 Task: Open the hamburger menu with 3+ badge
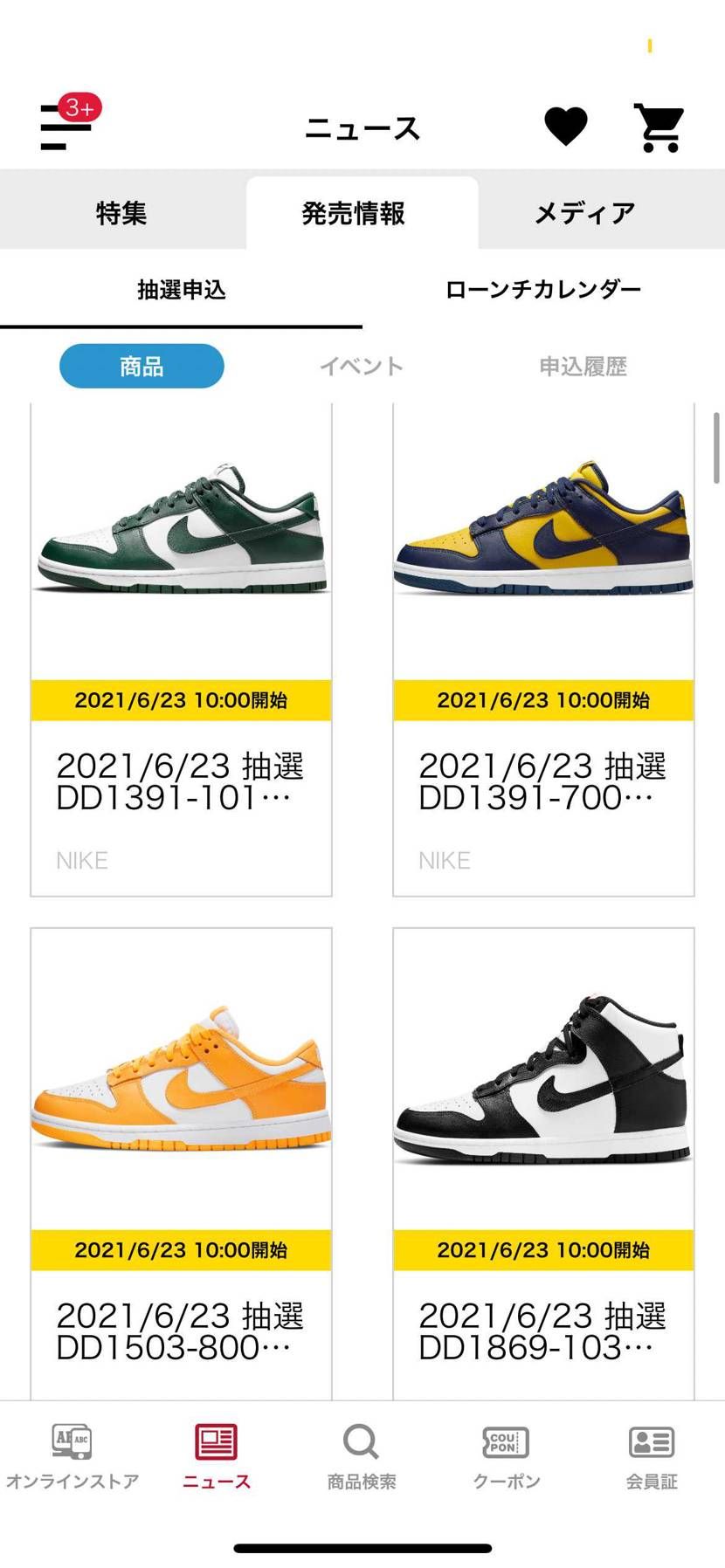[68, 127]
